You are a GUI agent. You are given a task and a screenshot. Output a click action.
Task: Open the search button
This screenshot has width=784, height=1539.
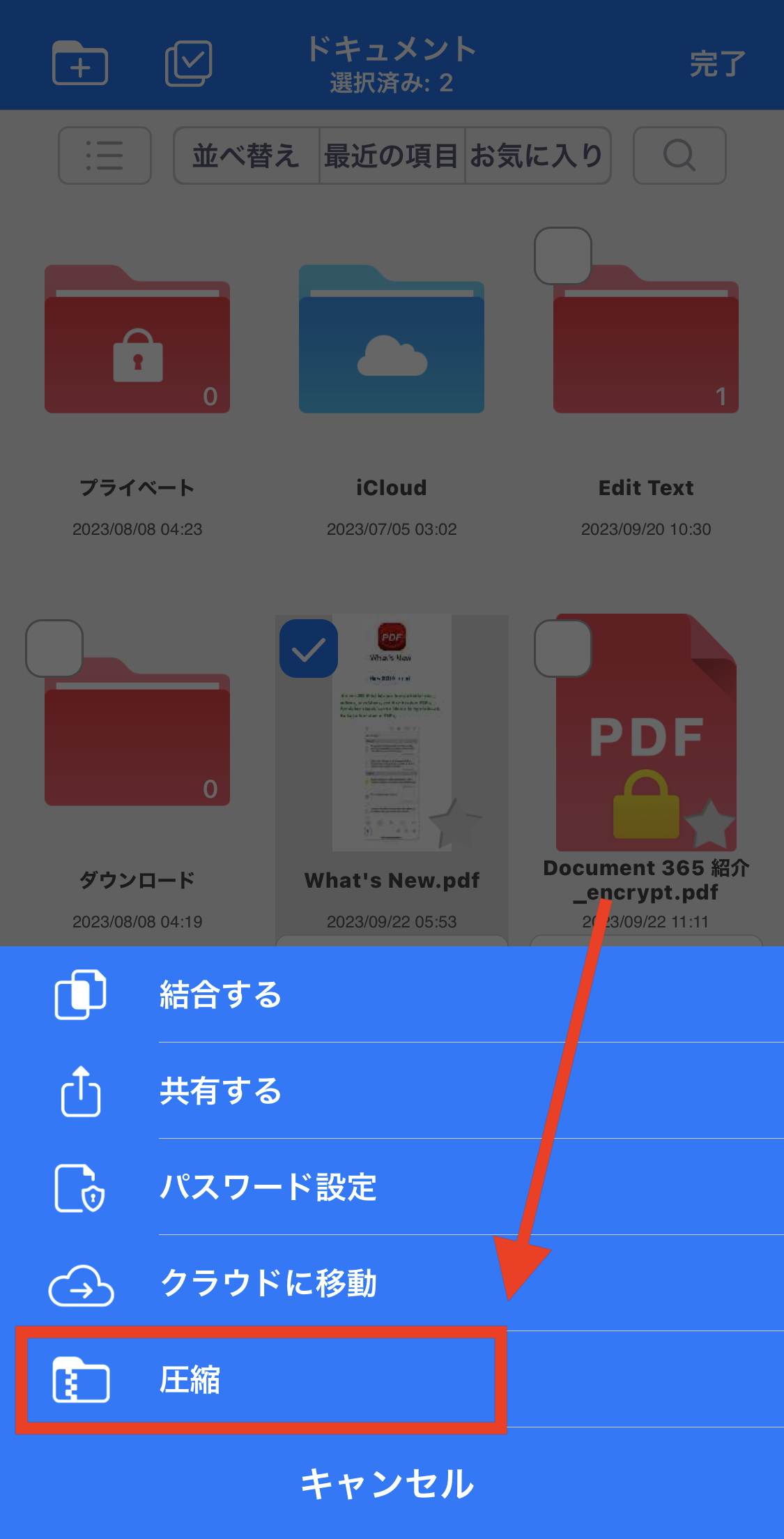coord(679,156)
